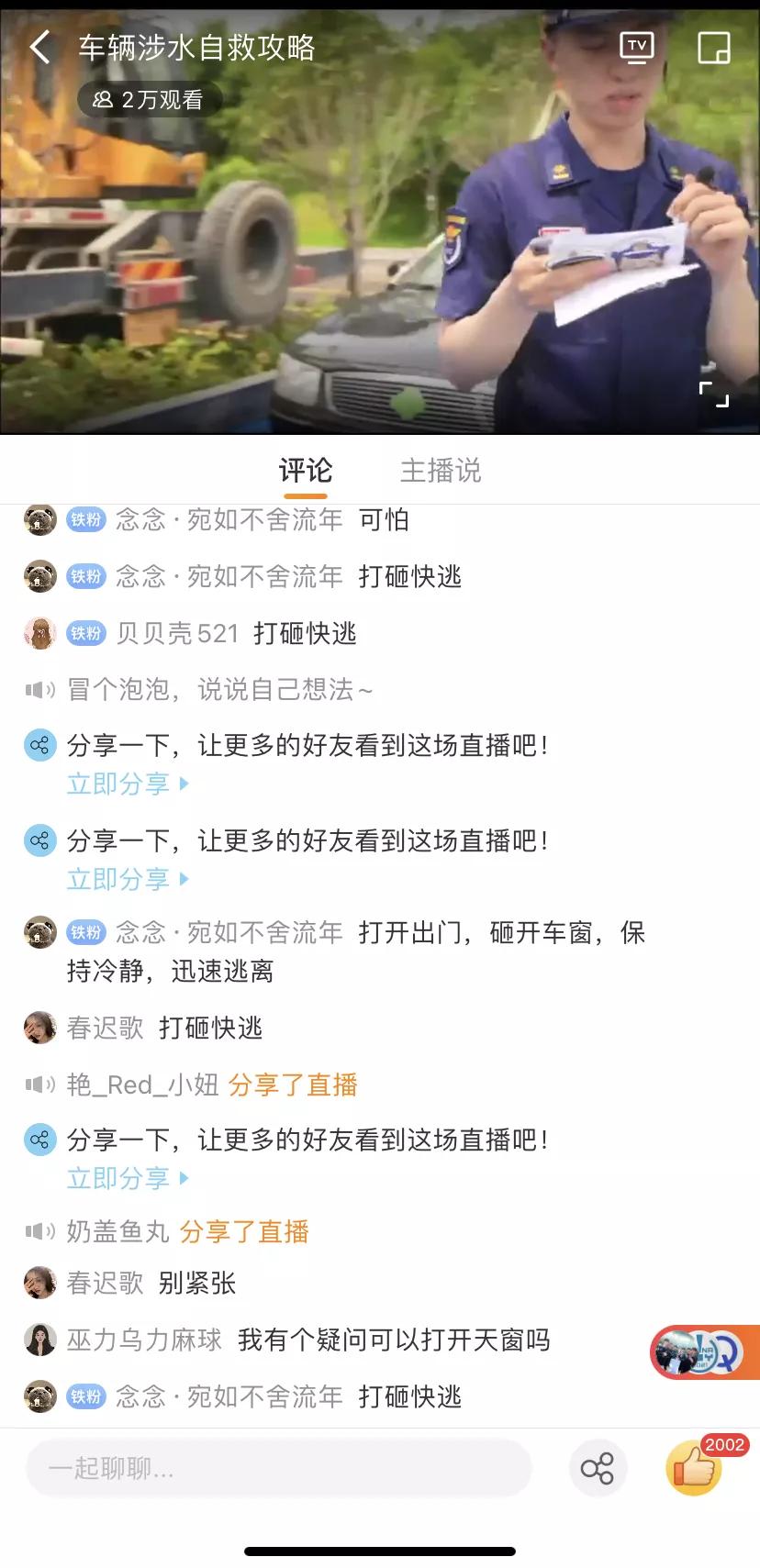
Task: Tap the speaker icon next to 冒个泡泡
Action: point(39,689)
